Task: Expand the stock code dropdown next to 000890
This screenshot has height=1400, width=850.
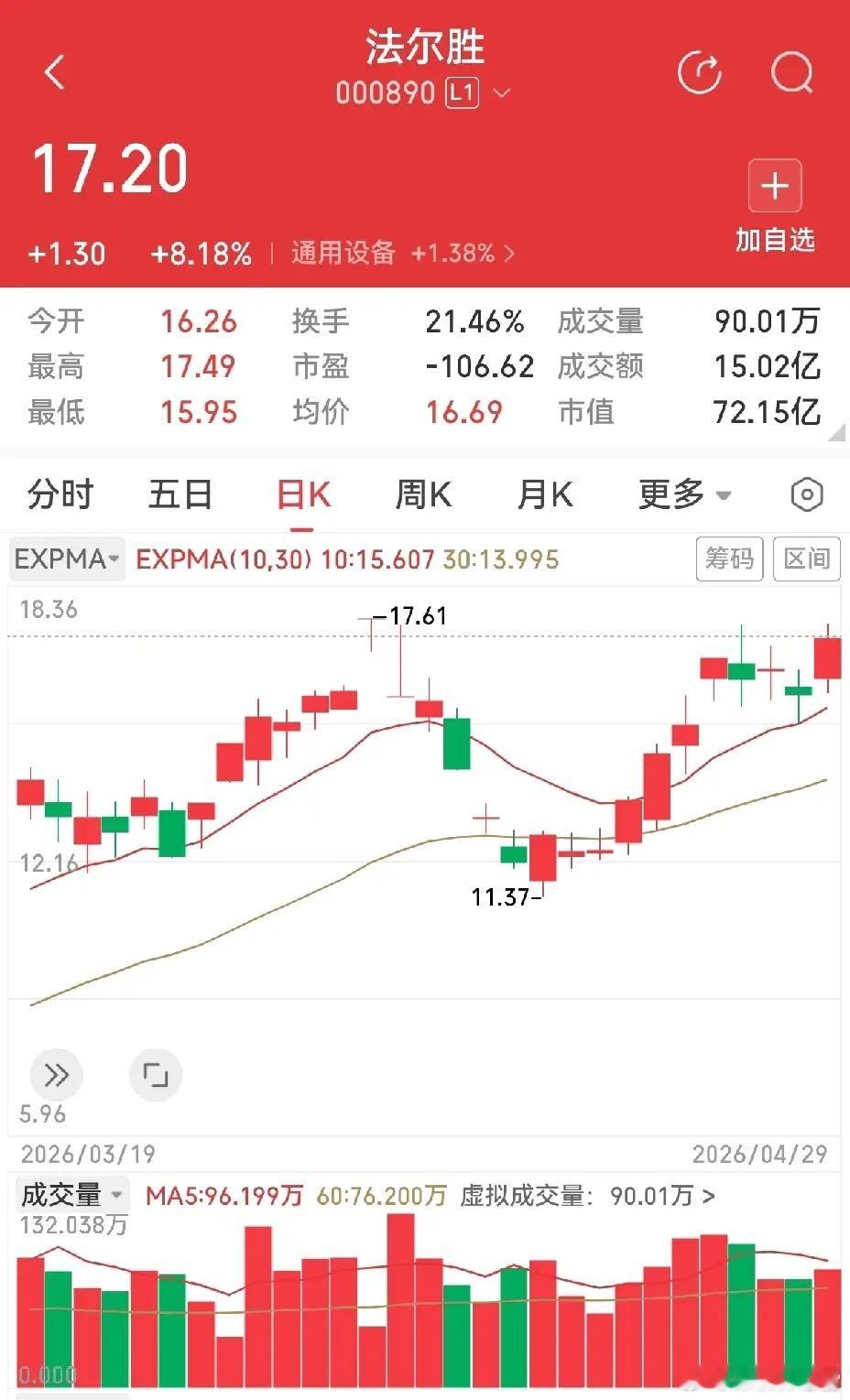Action: pos(502,93)
